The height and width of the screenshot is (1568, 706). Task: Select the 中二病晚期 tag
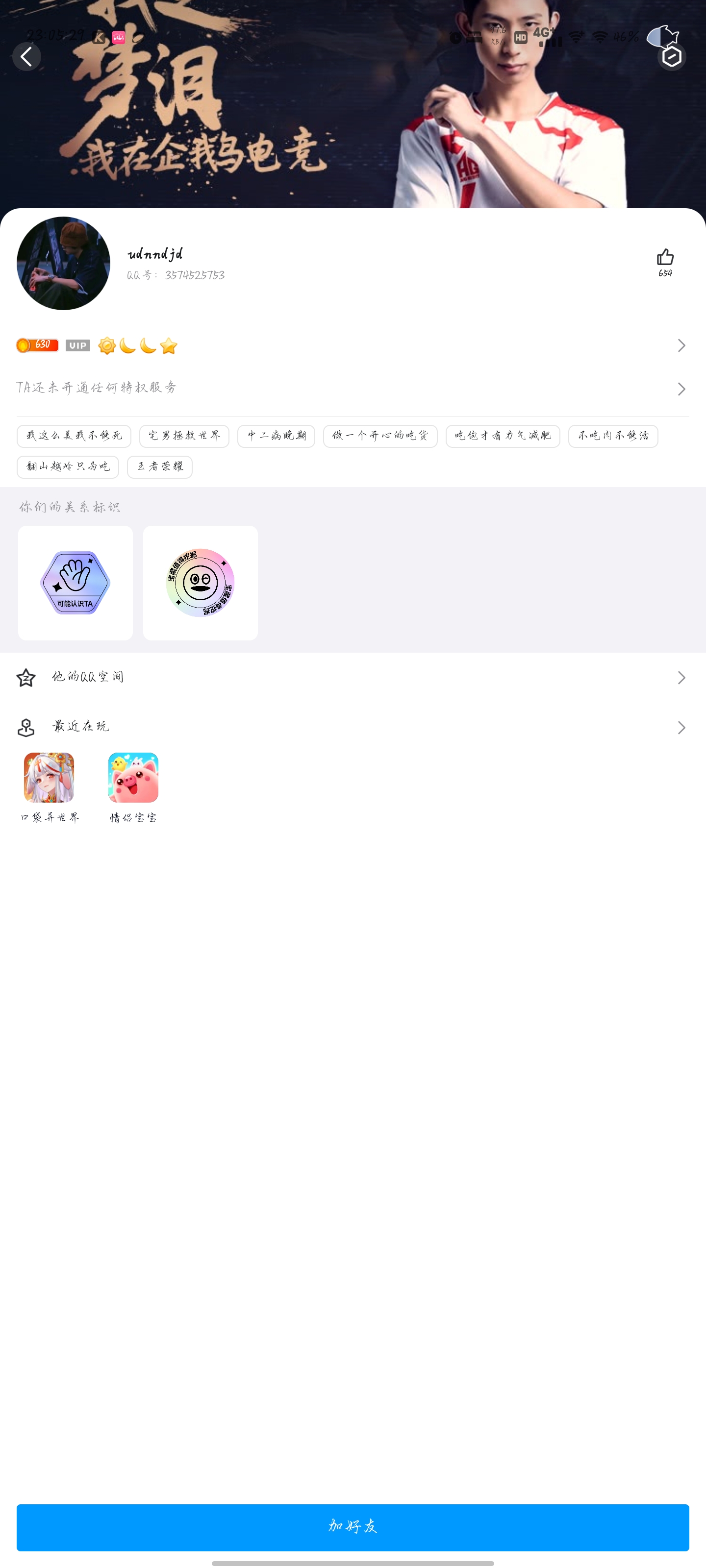276,436
